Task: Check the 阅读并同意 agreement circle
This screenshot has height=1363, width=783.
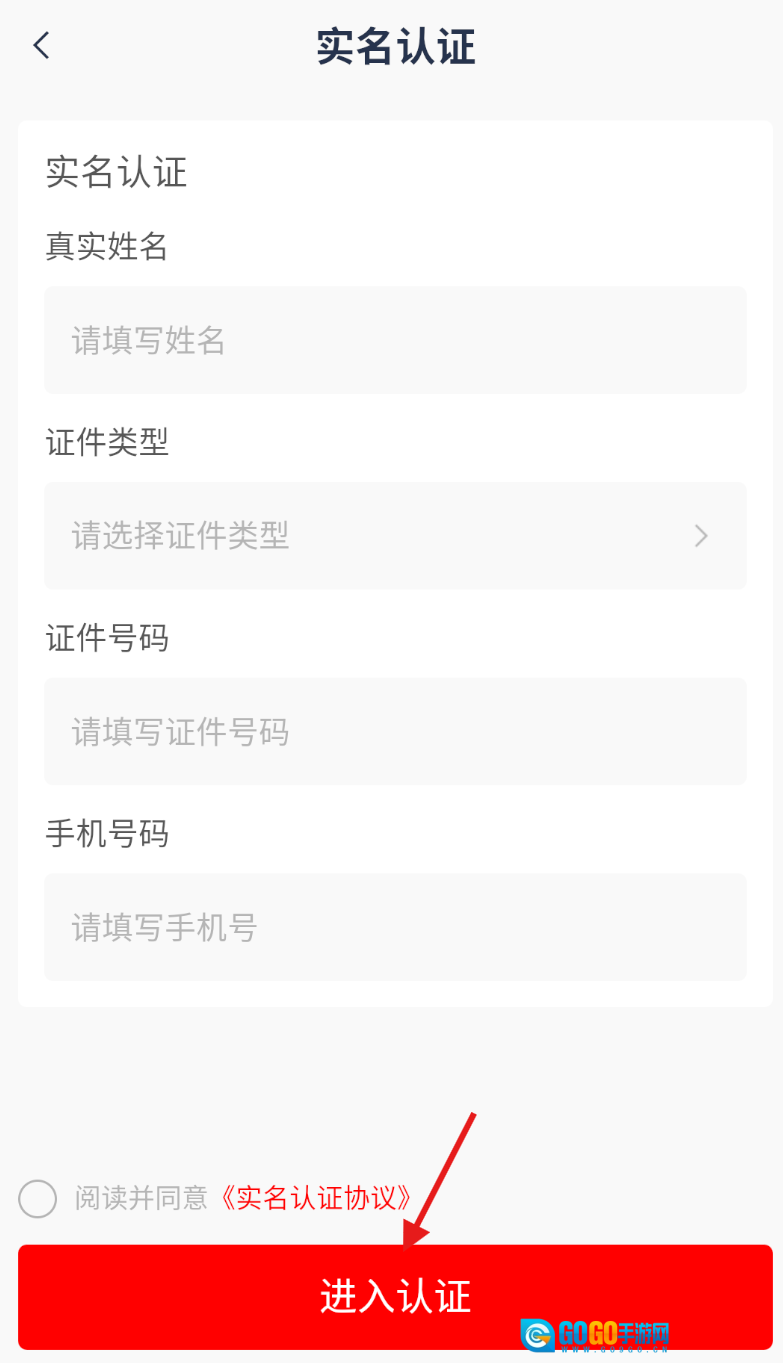Action: pos(38,1198)
